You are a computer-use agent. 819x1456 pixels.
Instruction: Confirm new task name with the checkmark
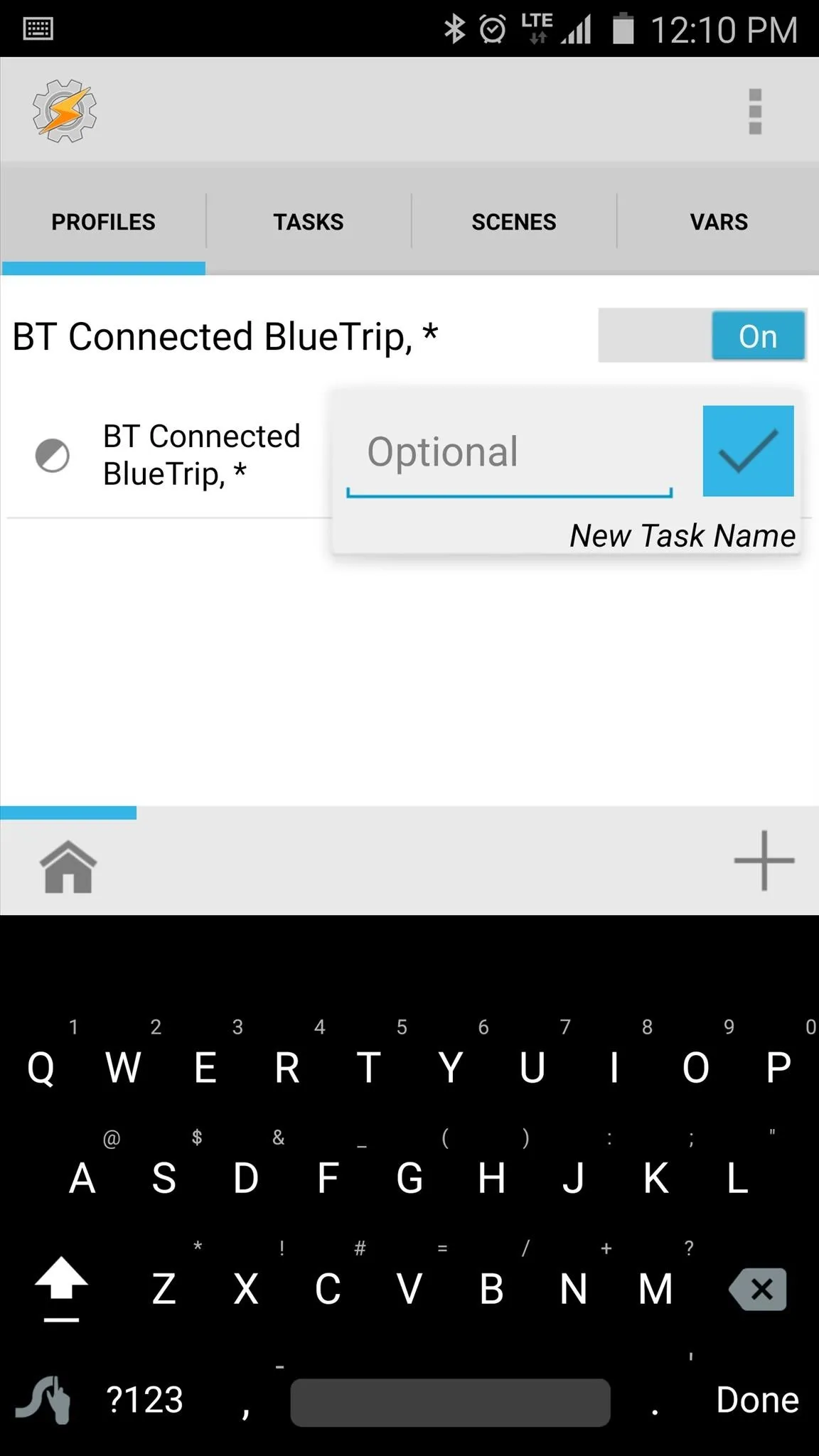[748, 451]
